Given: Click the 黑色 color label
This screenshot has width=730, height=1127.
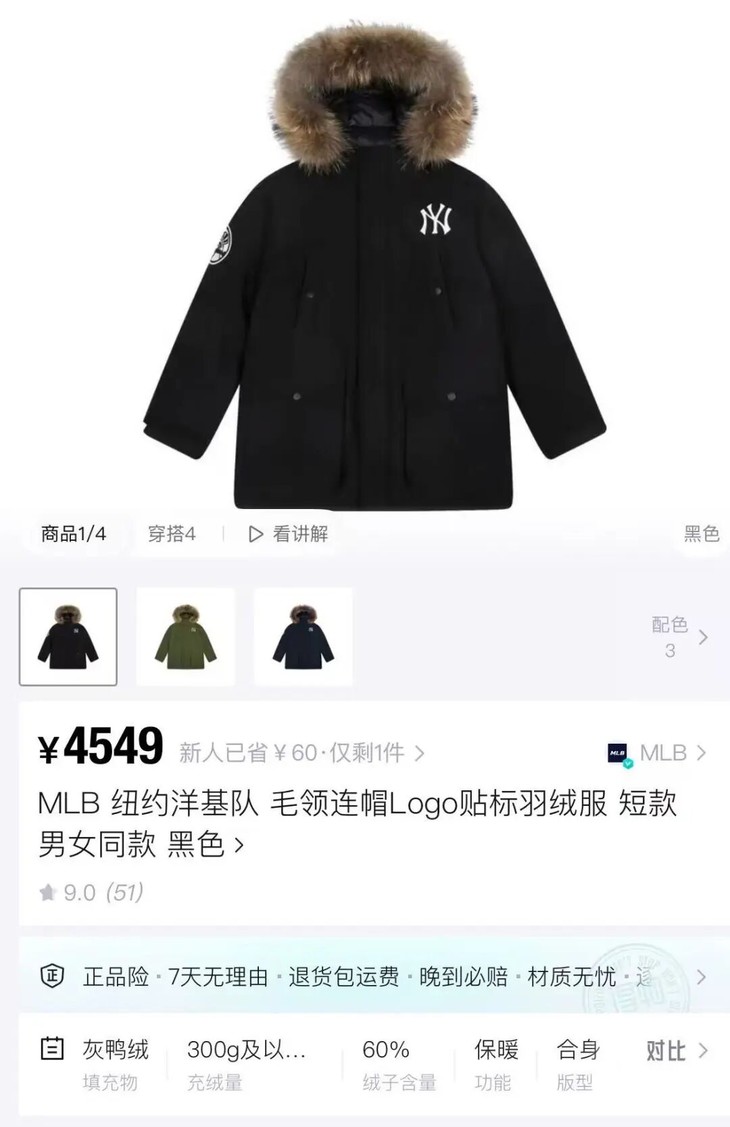Looking at the screenshot, I should point(701,534).
